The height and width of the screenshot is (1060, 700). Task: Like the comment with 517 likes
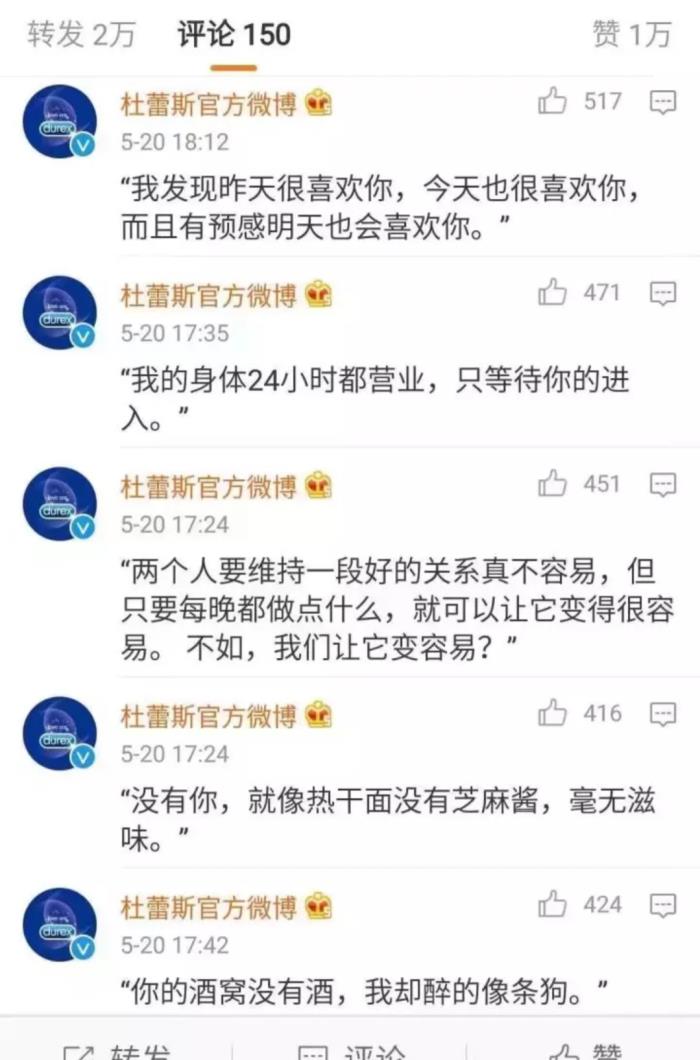point(553,101)
